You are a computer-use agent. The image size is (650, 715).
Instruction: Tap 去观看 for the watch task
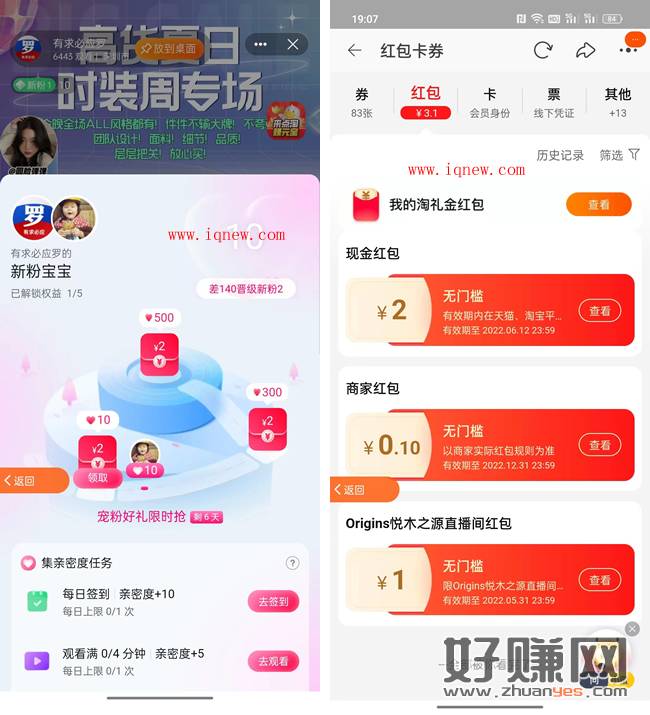tap(272, 661)
